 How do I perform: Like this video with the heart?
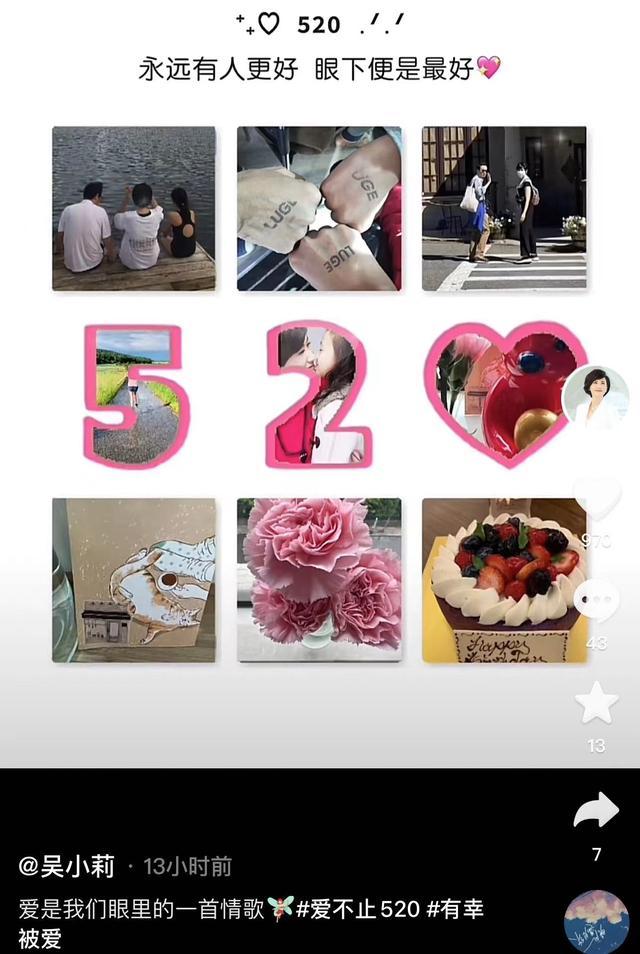596,499
